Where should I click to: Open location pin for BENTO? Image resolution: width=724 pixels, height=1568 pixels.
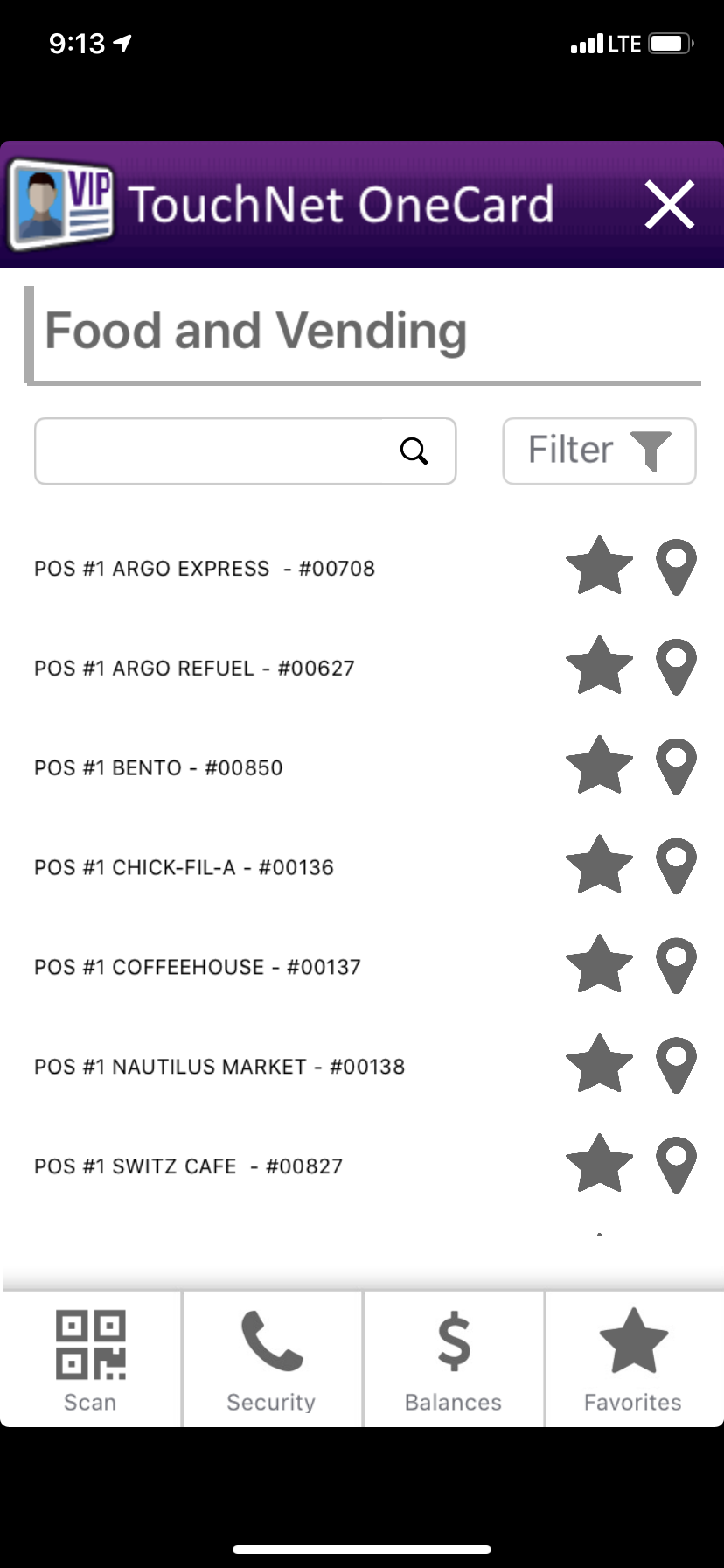click(x=676, y=767)
